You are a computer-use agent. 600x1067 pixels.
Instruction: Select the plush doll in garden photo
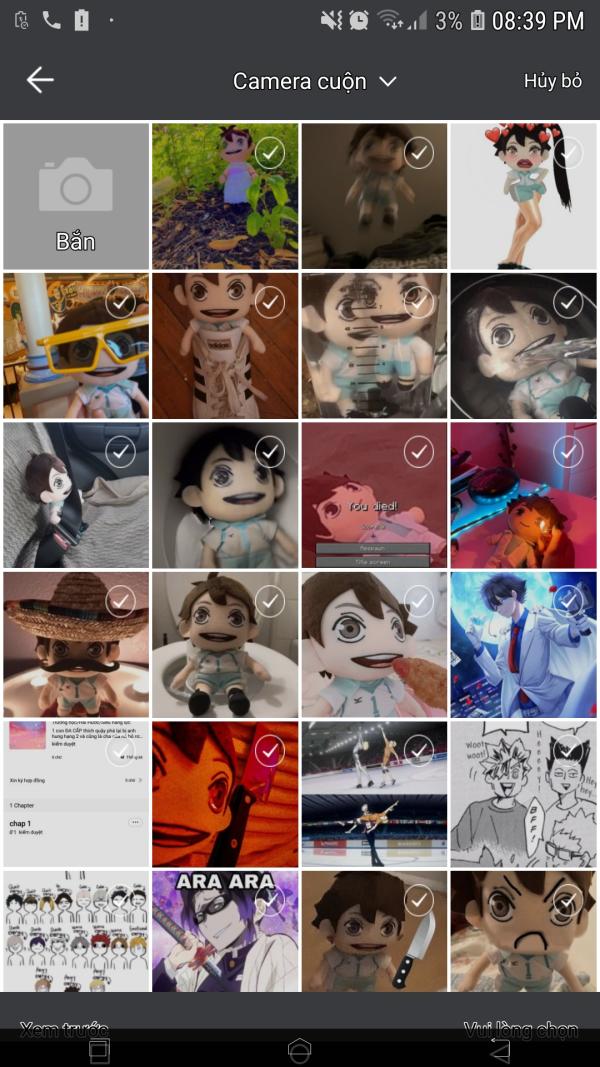(225, 196)
